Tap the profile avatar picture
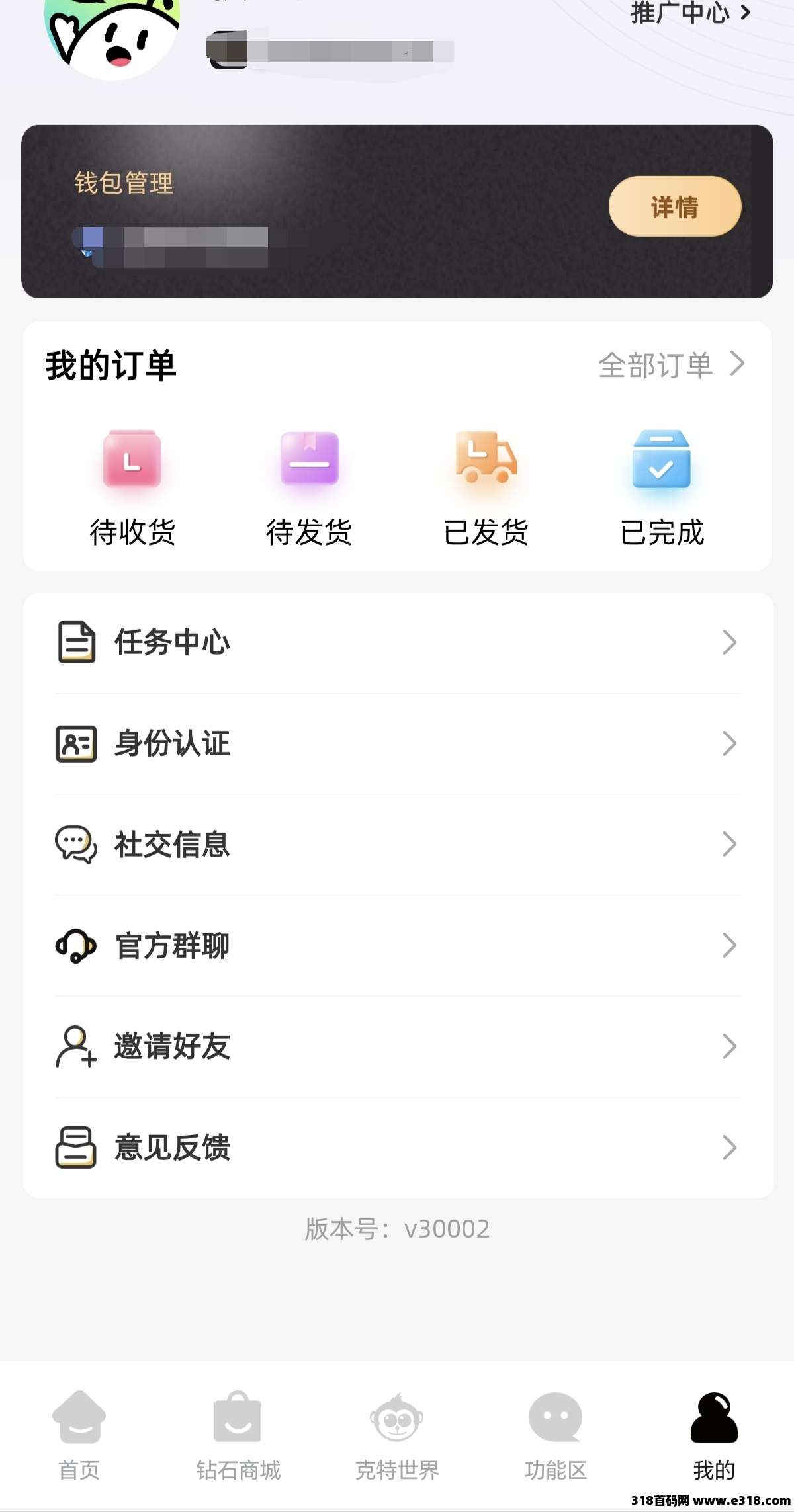Screen dimensions: 794x1512 click(x=112, y=33)
